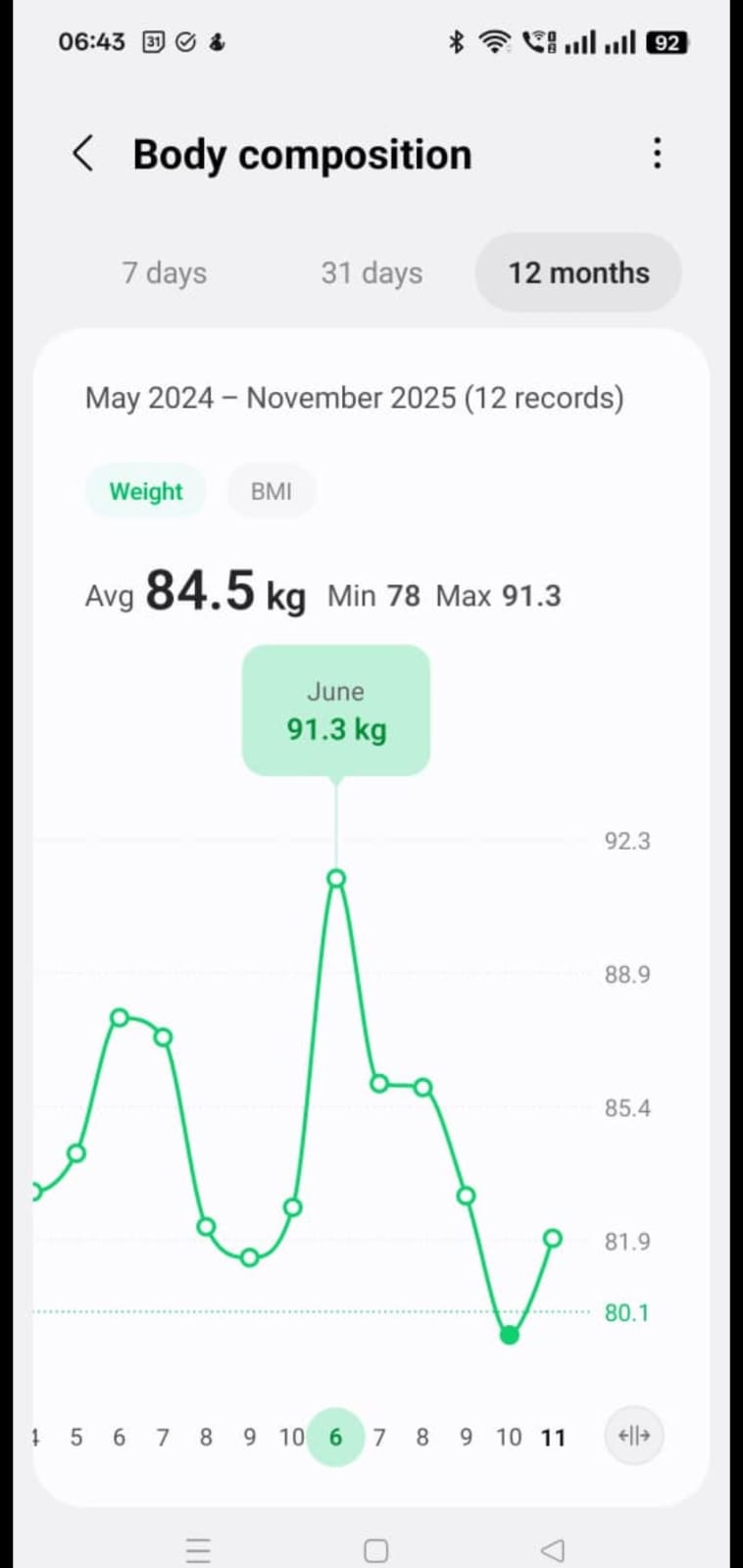Switch to the 31 days tab
The image size is (743, 1568).
click(x=371, y=272)
